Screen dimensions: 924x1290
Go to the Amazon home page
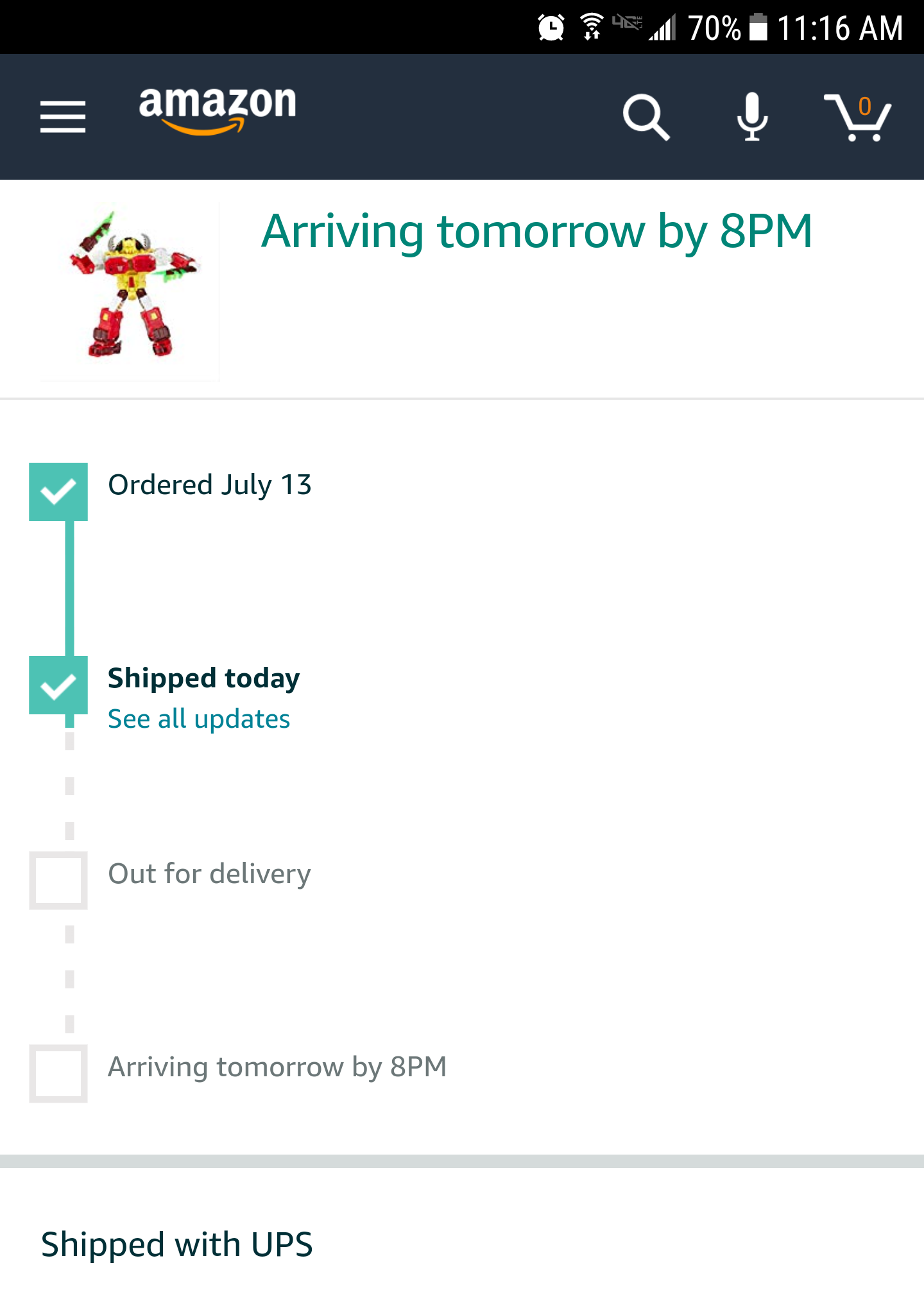point(218,109)
